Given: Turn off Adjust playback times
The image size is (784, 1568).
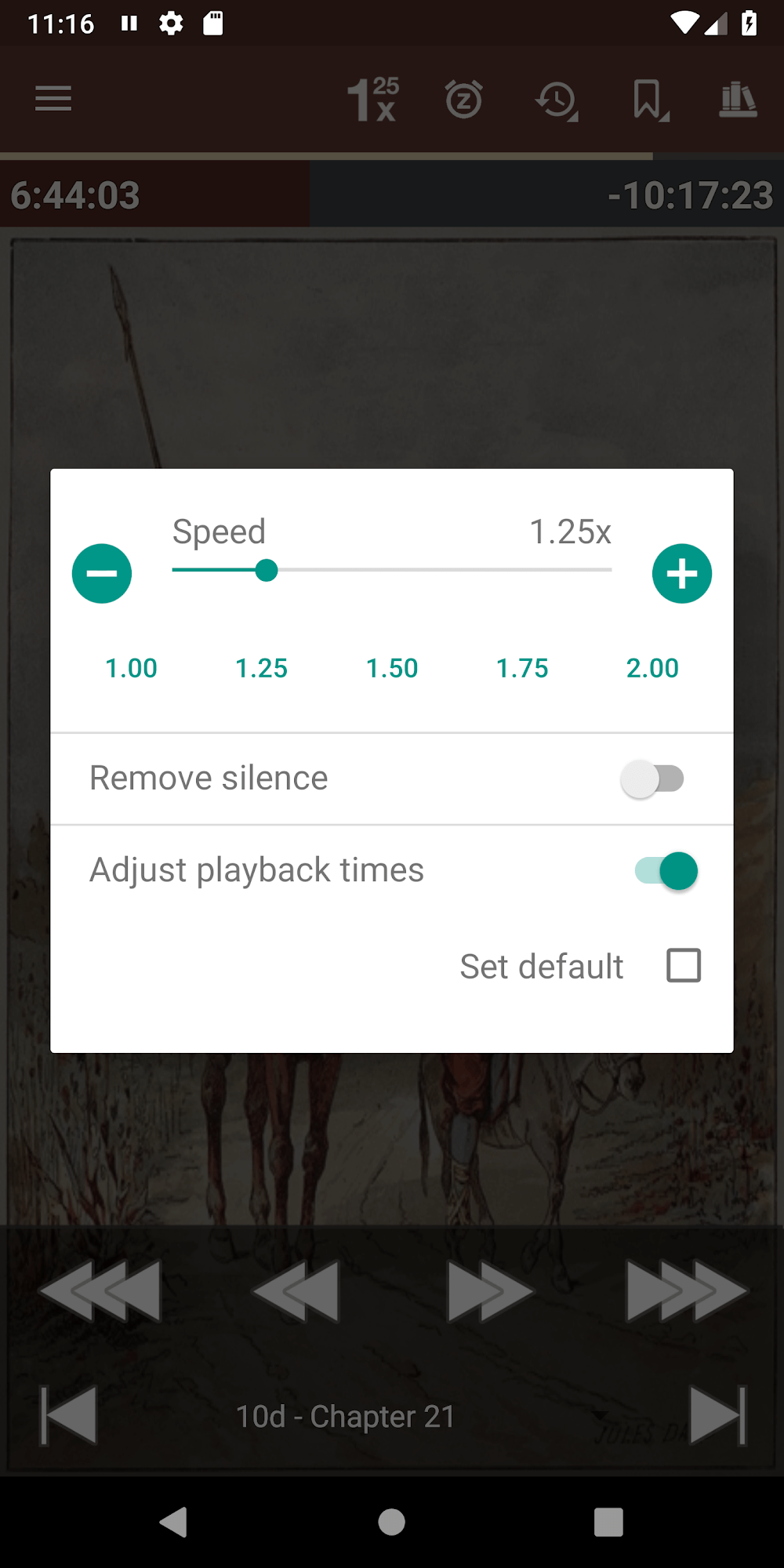Looking at the screenshot, I should tap(666, 870).
